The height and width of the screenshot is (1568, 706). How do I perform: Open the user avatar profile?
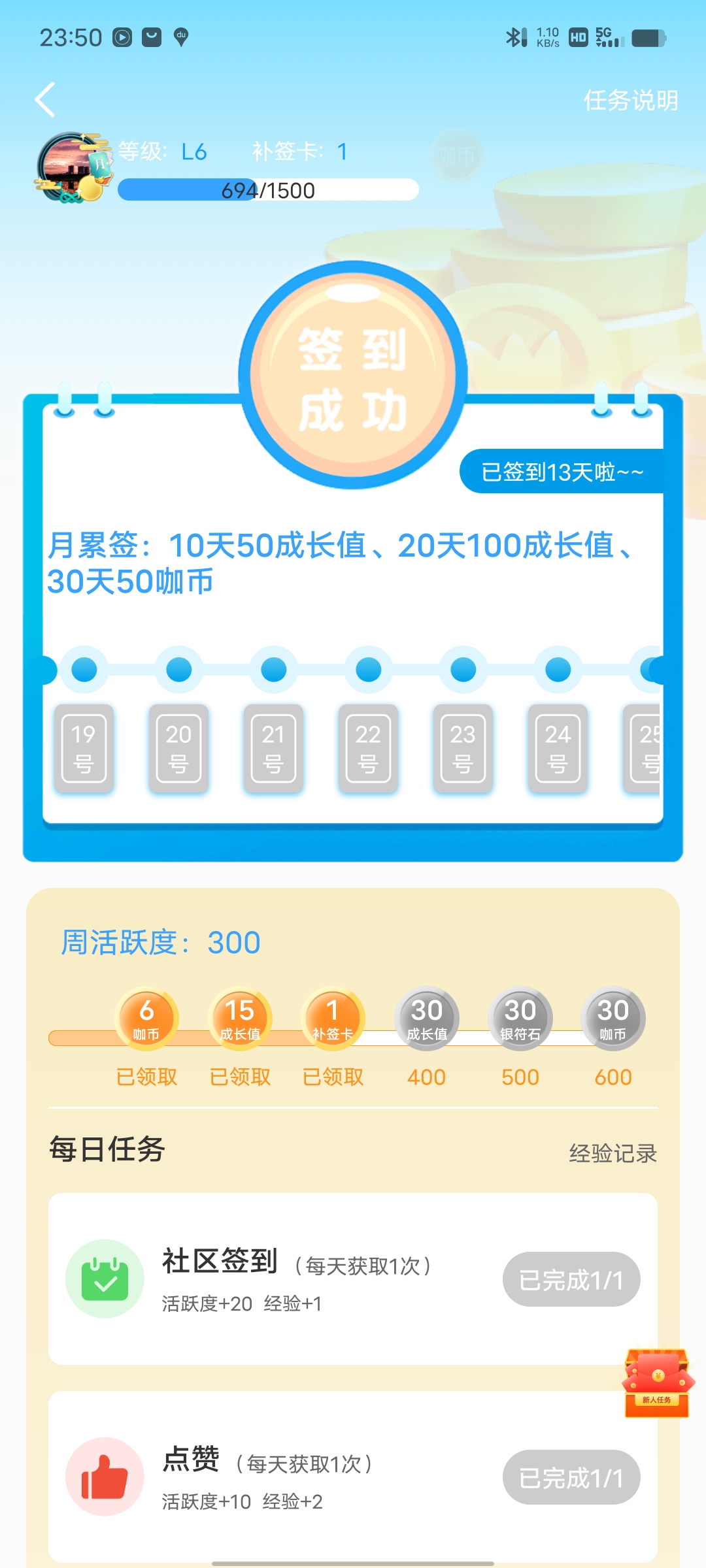coord(72,168)
